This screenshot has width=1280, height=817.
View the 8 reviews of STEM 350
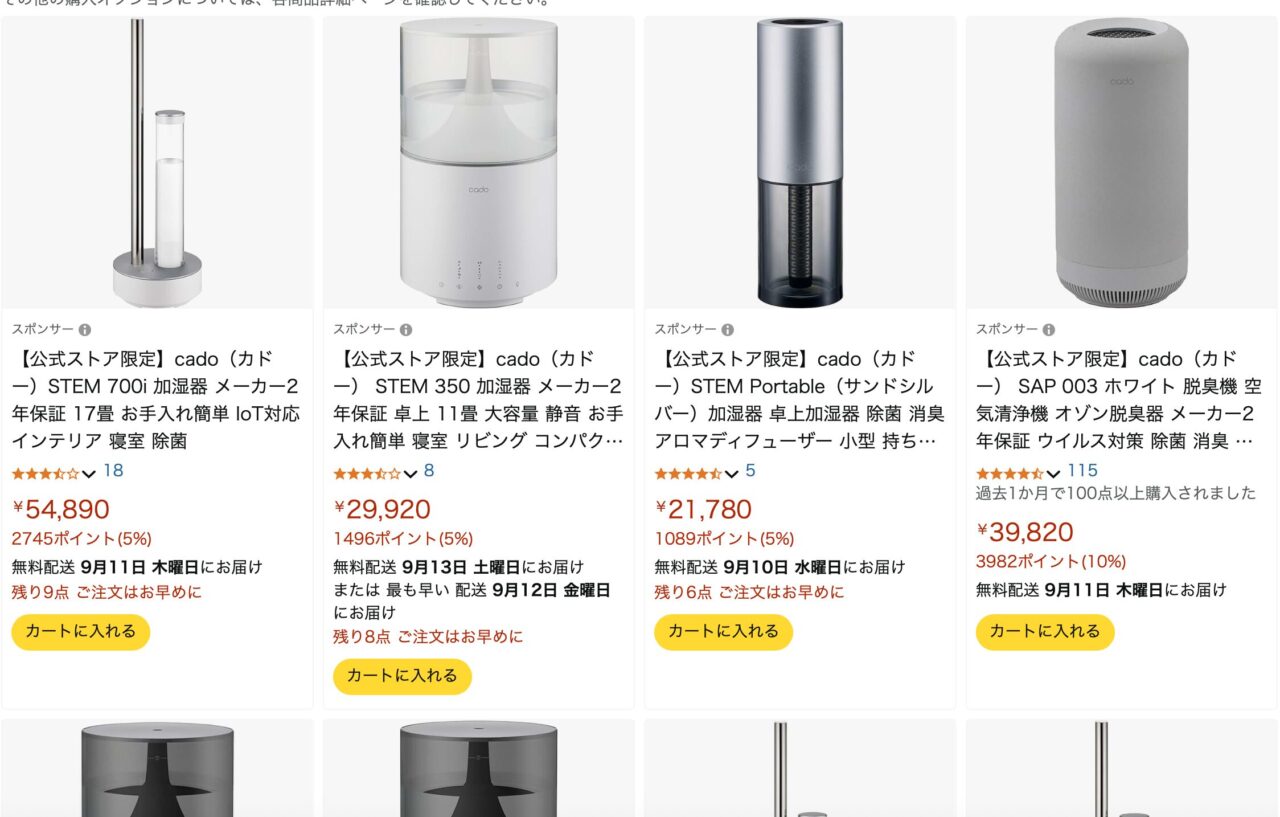429,471
